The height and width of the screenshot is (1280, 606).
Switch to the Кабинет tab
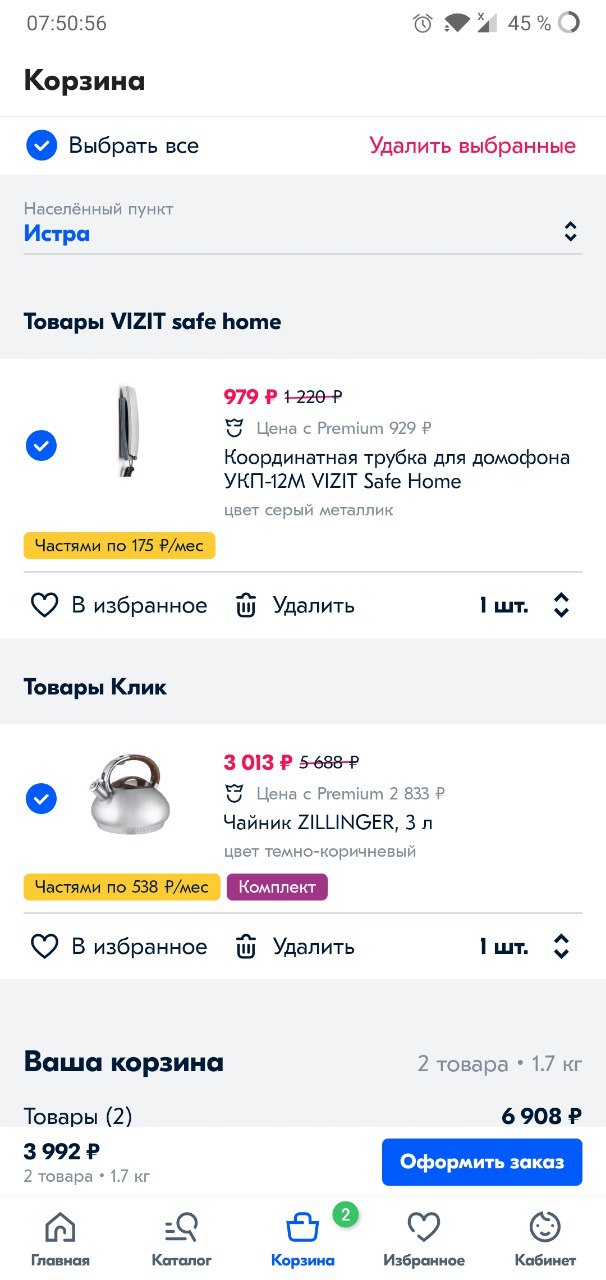(x=545, y=1238)
